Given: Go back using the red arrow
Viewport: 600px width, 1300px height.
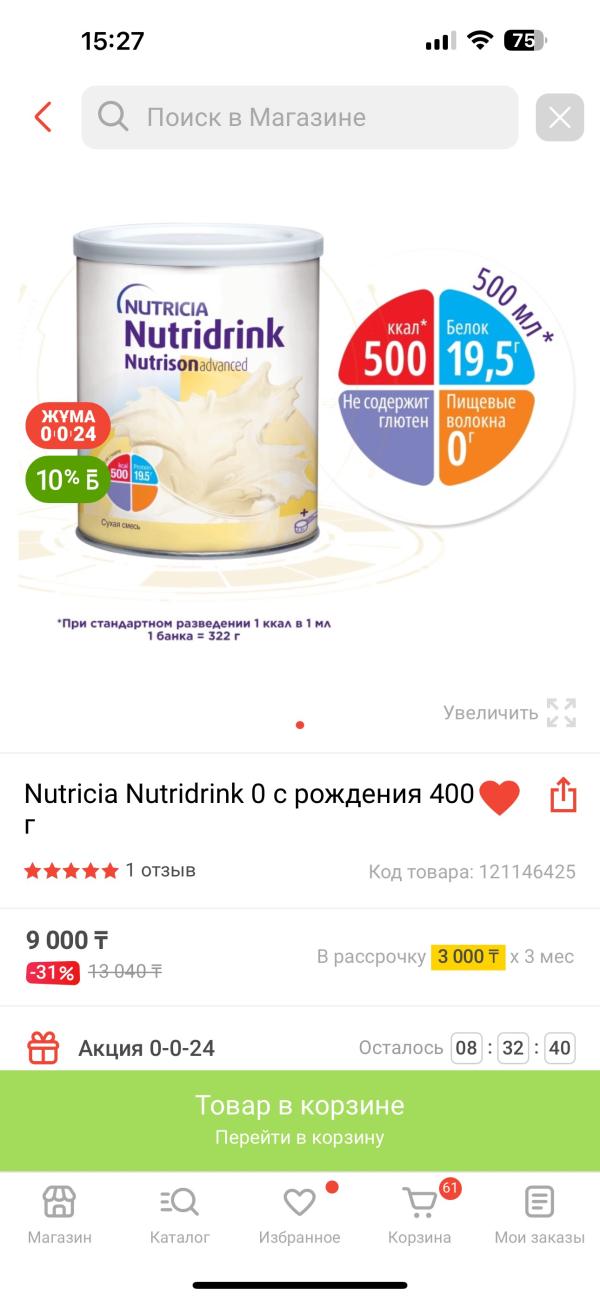Looking at the screenshot, I should click(42, 117).
